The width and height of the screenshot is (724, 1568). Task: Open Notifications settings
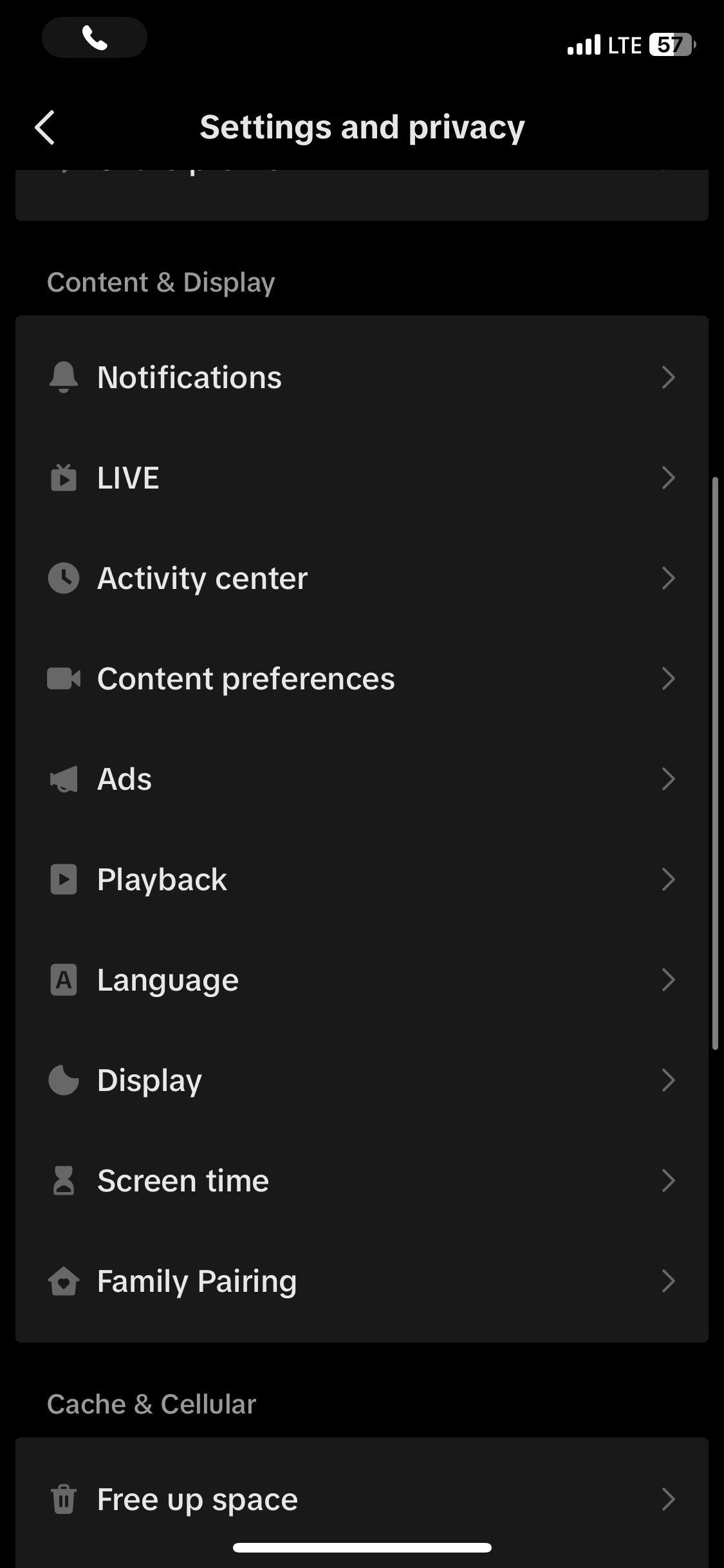[362, 377]
